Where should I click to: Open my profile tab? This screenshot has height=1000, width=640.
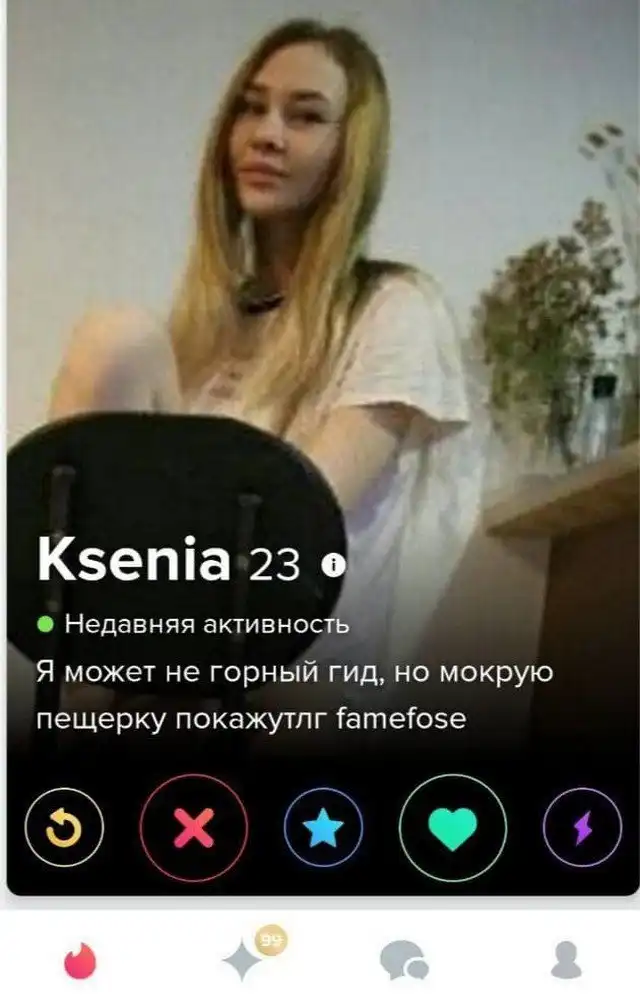[x=566, y=960]
